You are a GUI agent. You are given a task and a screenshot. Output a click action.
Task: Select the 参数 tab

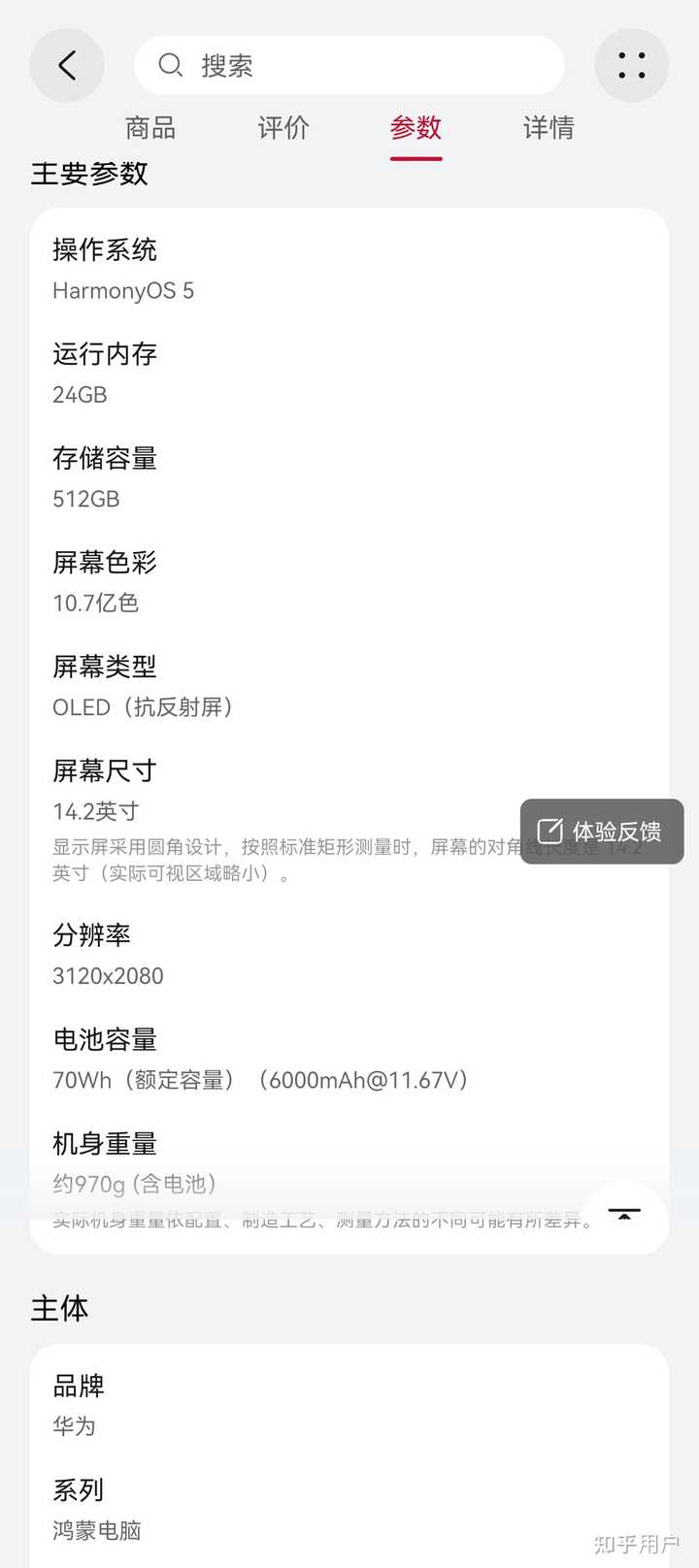point(416,128)
